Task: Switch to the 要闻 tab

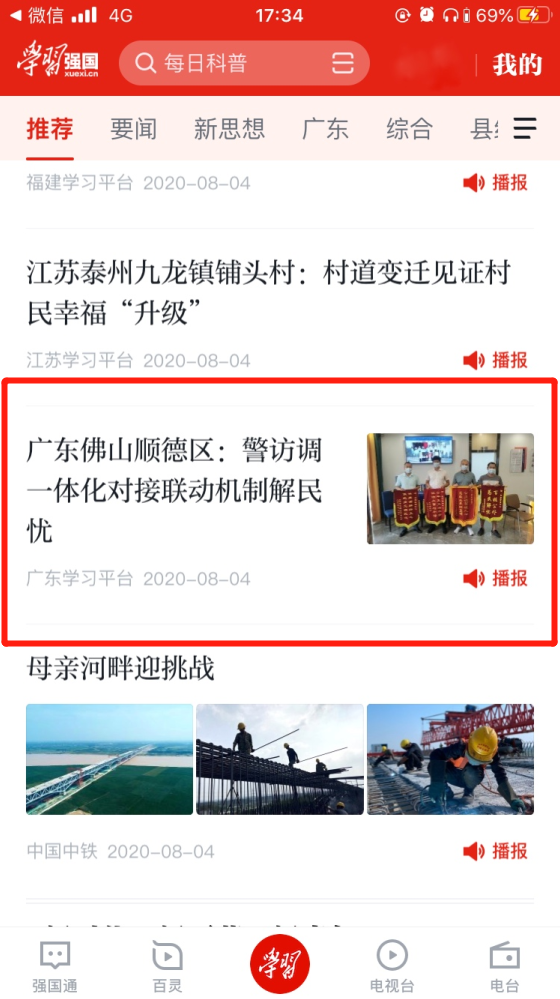Action: (x=133, y=129)
